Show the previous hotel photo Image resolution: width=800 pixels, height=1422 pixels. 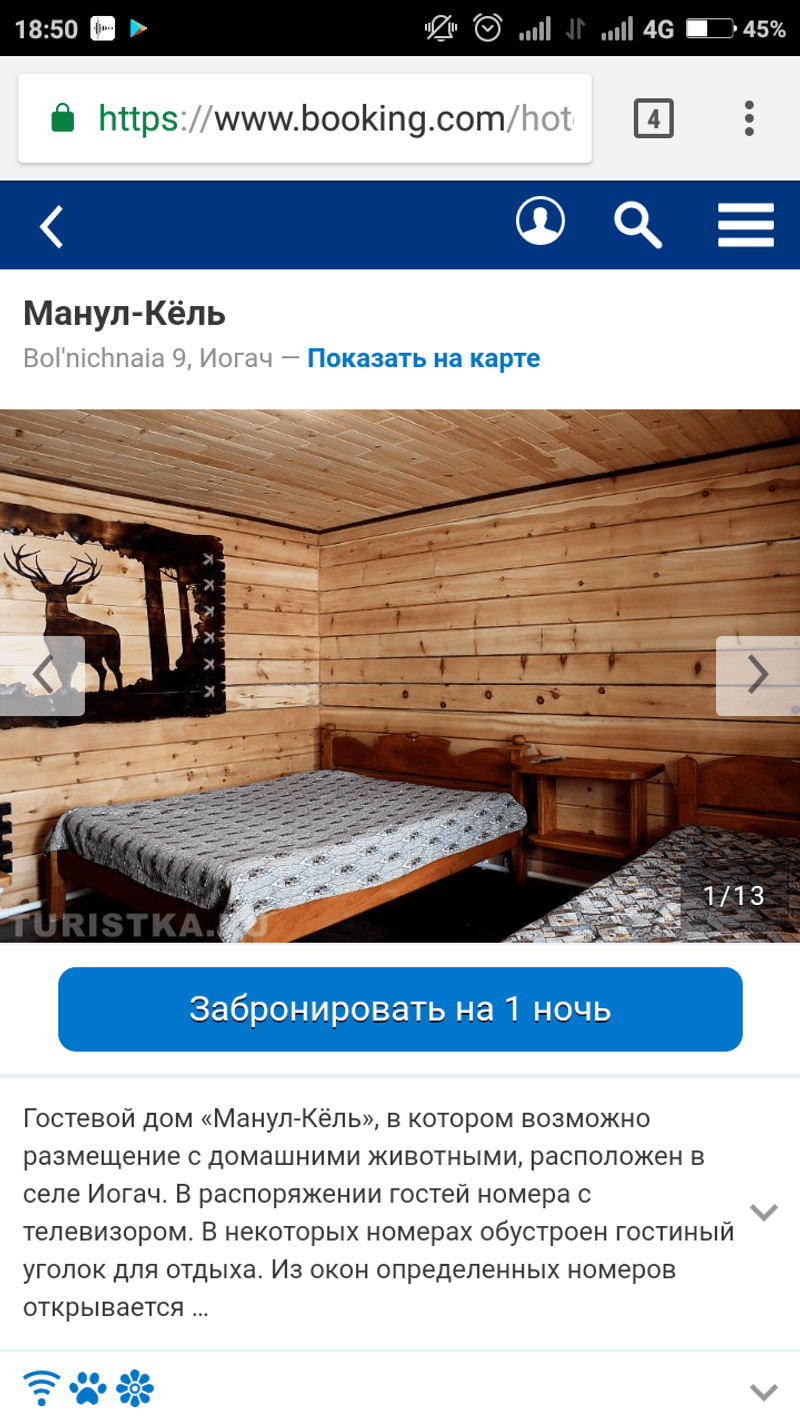42,675
